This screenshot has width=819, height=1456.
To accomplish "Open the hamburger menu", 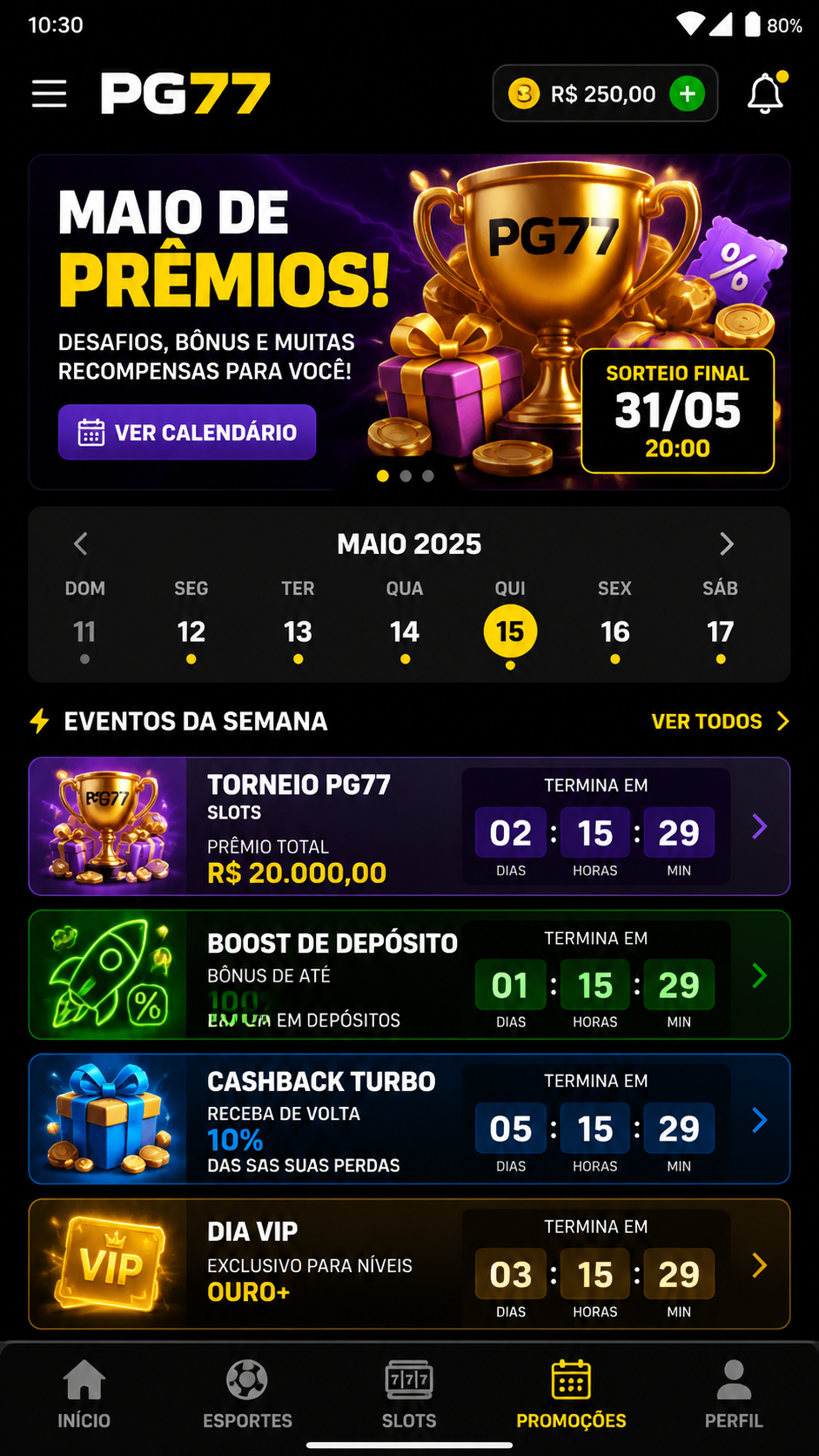I will point(50,93).
